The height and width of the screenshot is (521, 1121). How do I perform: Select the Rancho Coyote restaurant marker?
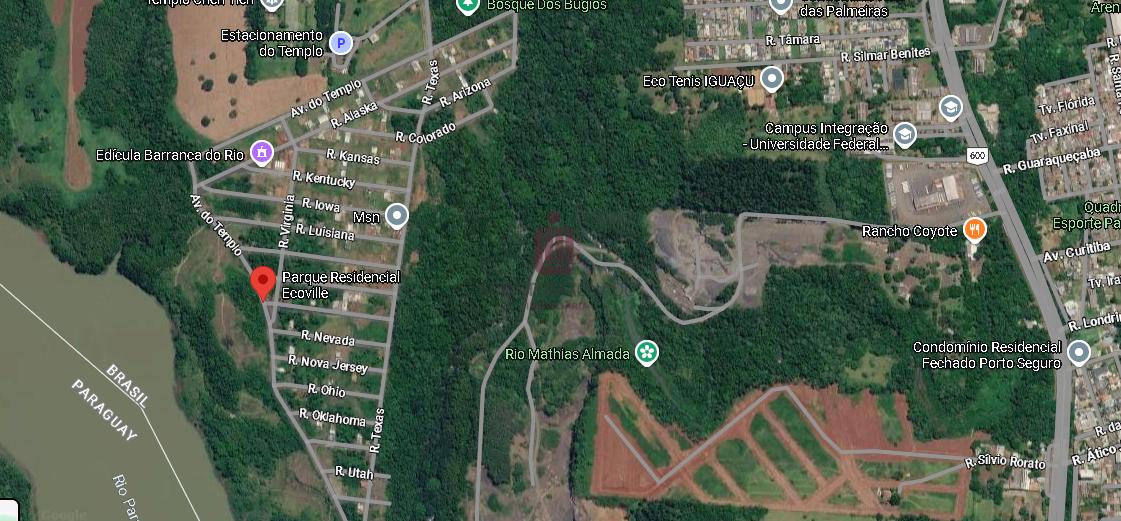pos(975,230)
